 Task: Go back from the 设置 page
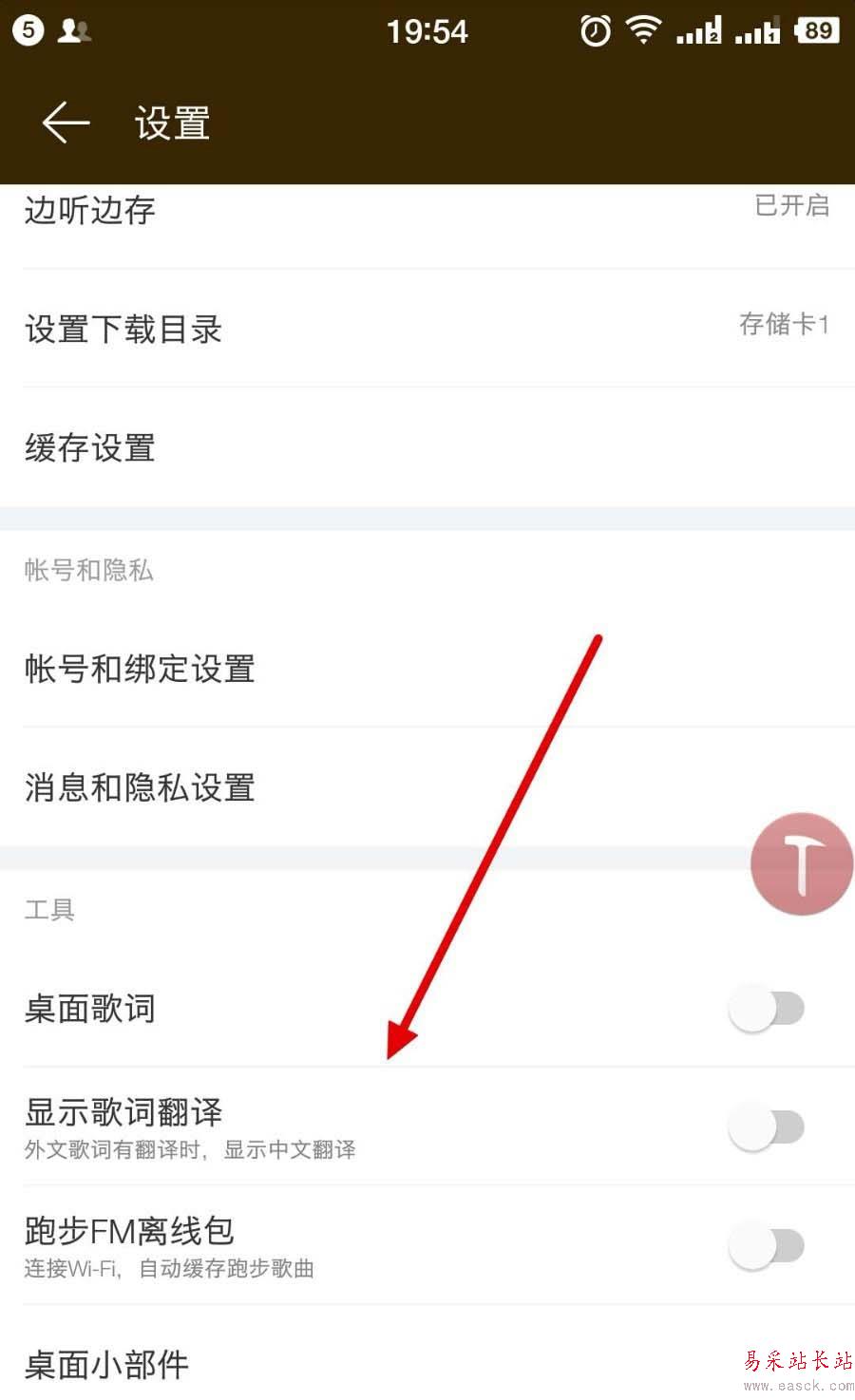(x=66, y=123)
